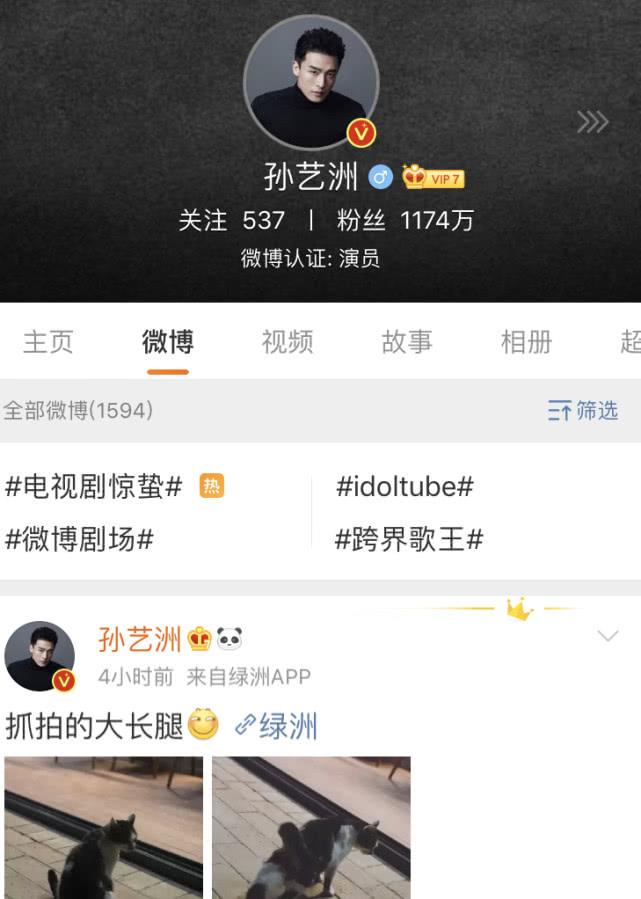The image size is (641, 899).
Task: Open the 绿洲 link in the post
Action: (x=277, y=726)
